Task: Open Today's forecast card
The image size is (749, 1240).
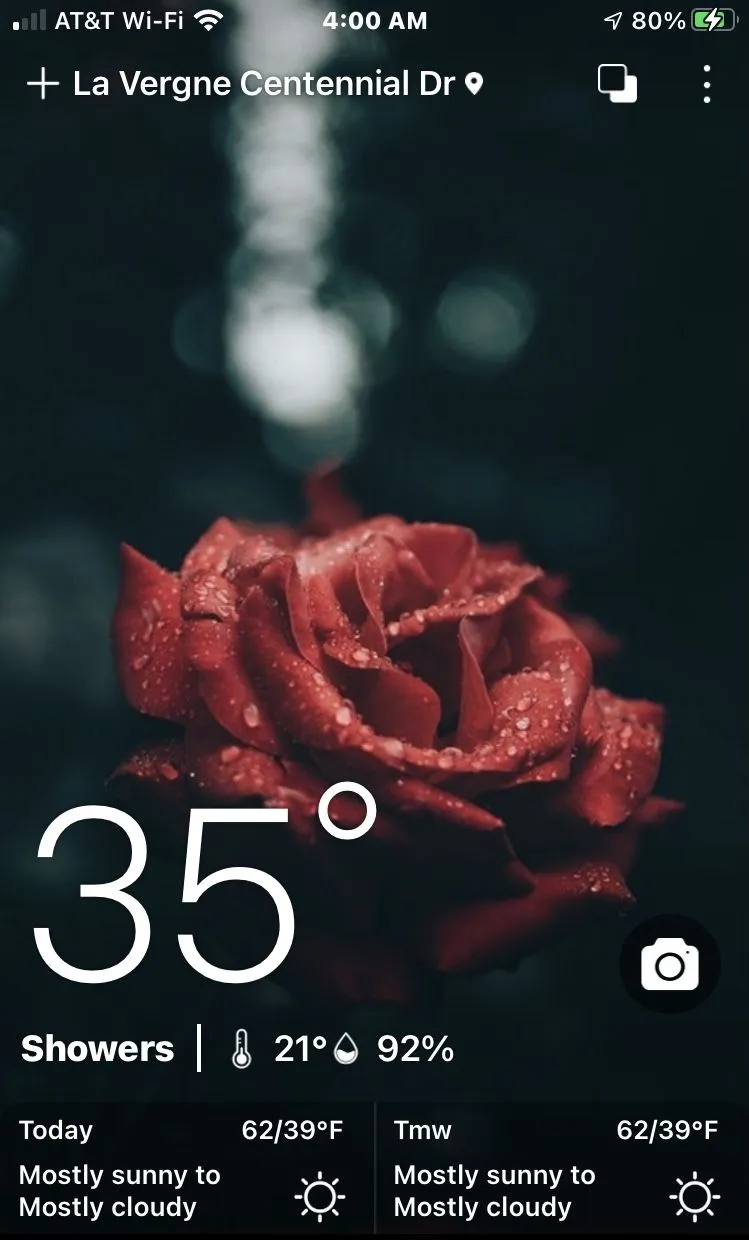Action: pos(186,1170)
